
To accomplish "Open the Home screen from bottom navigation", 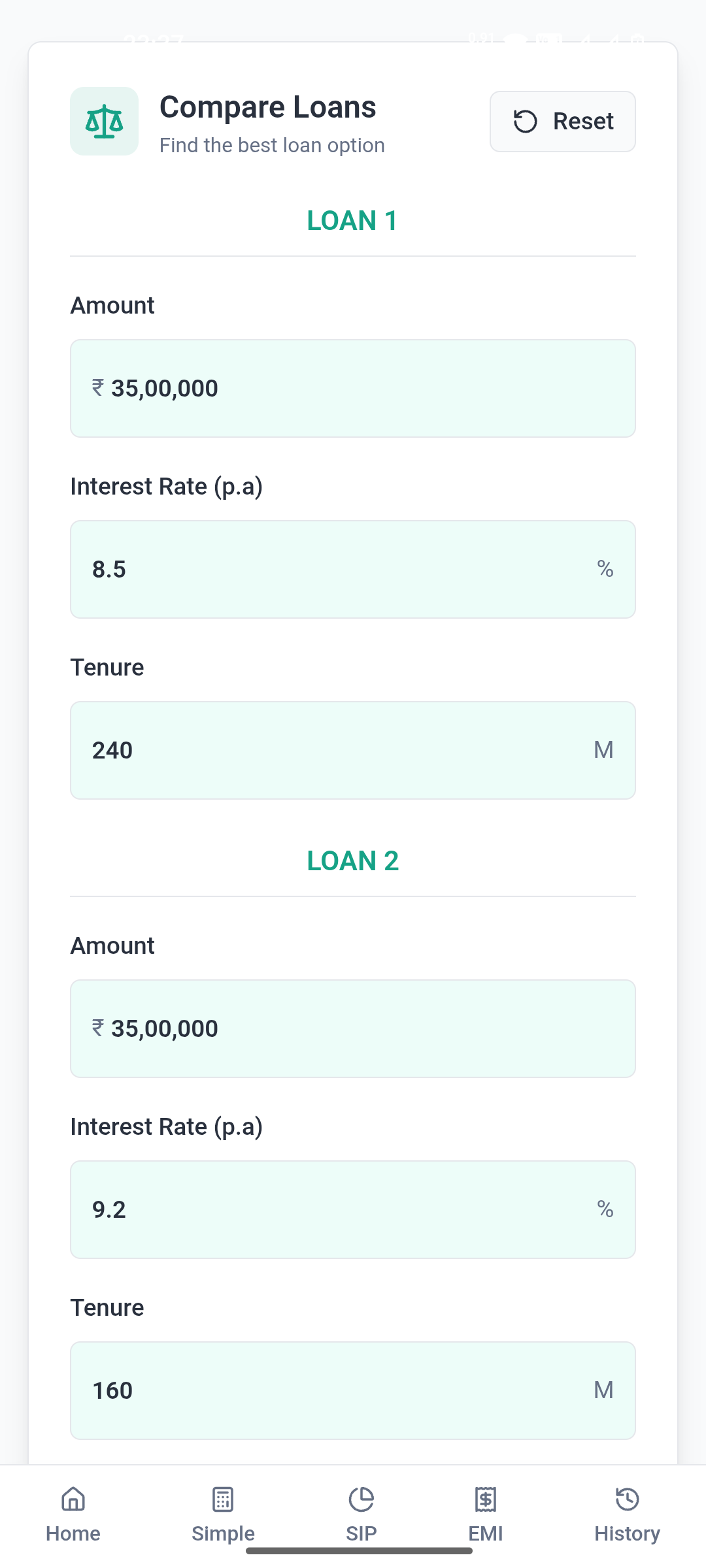I will coord(73,1516).
